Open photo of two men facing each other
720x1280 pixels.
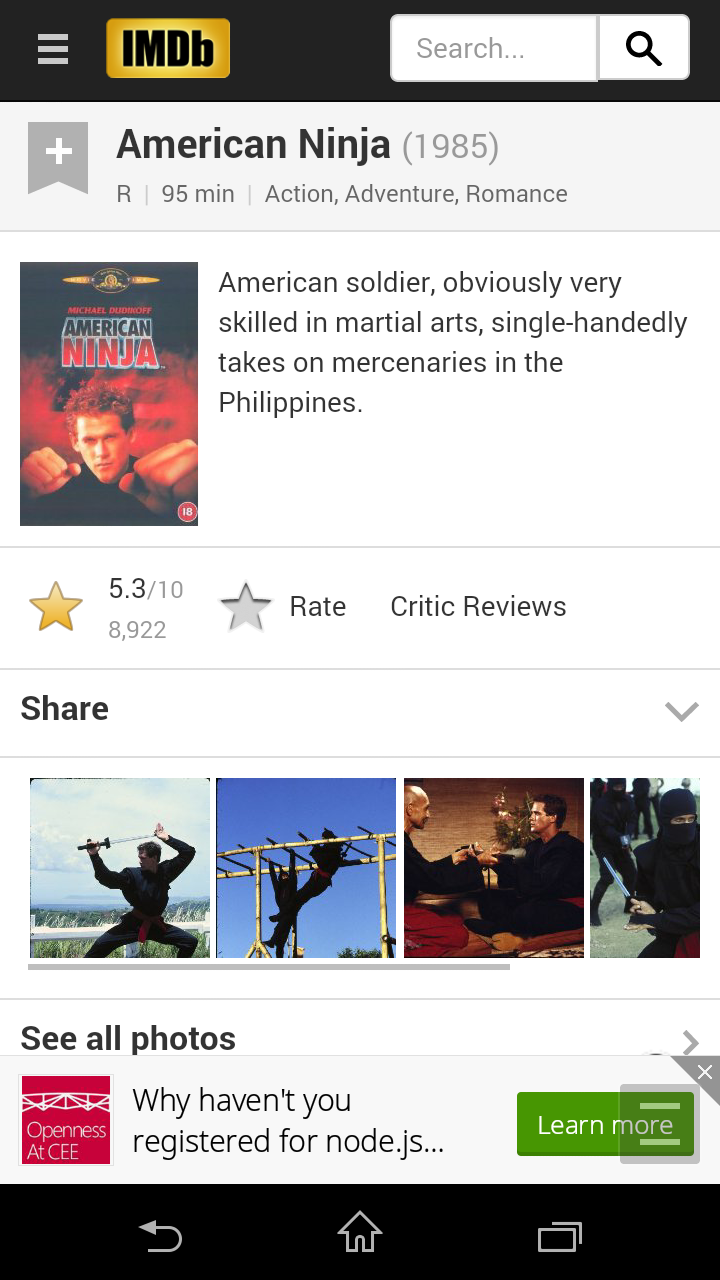pyautogui.click(x=493, y=868)
